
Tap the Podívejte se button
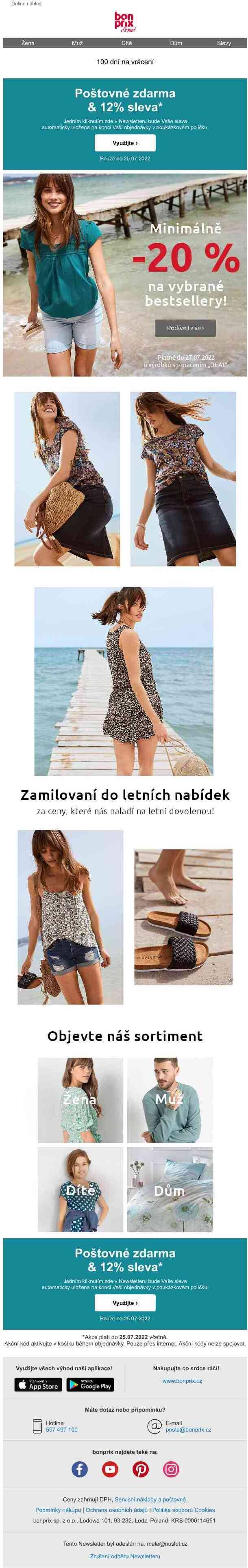[185, 328]
